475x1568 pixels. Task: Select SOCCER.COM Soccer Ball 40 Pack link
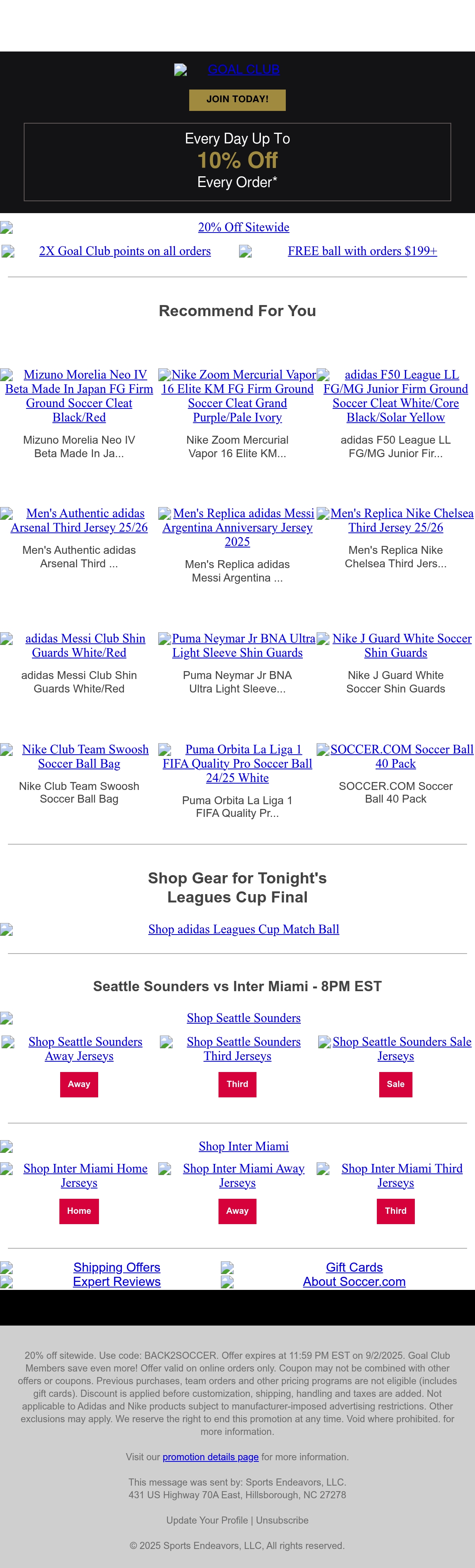pos(395,756)
